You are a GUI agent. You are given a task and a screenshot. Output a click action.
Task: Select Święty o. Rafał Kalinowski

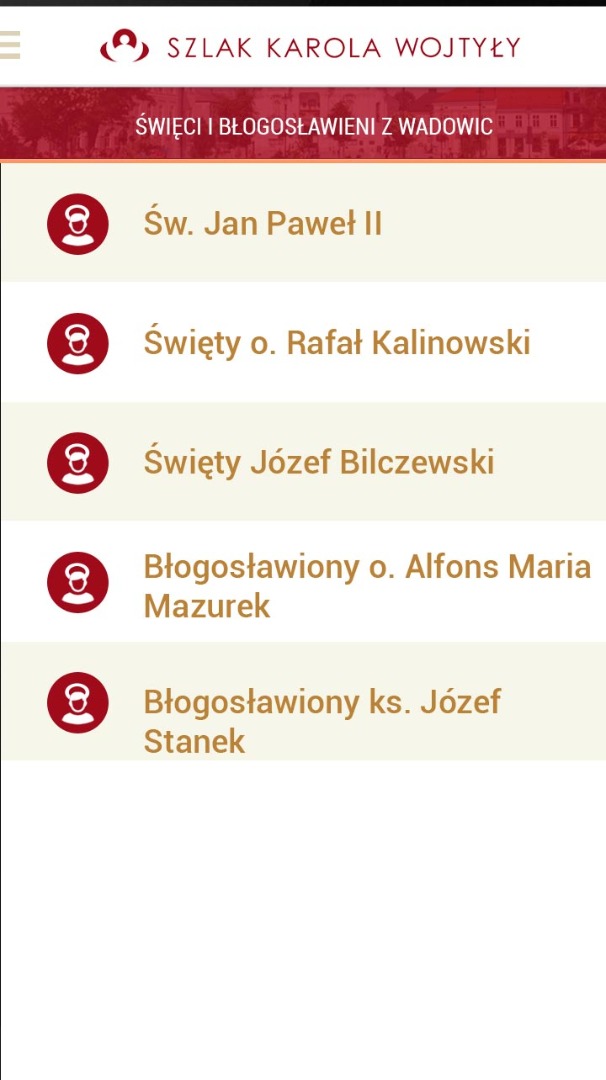coord(336,343)
